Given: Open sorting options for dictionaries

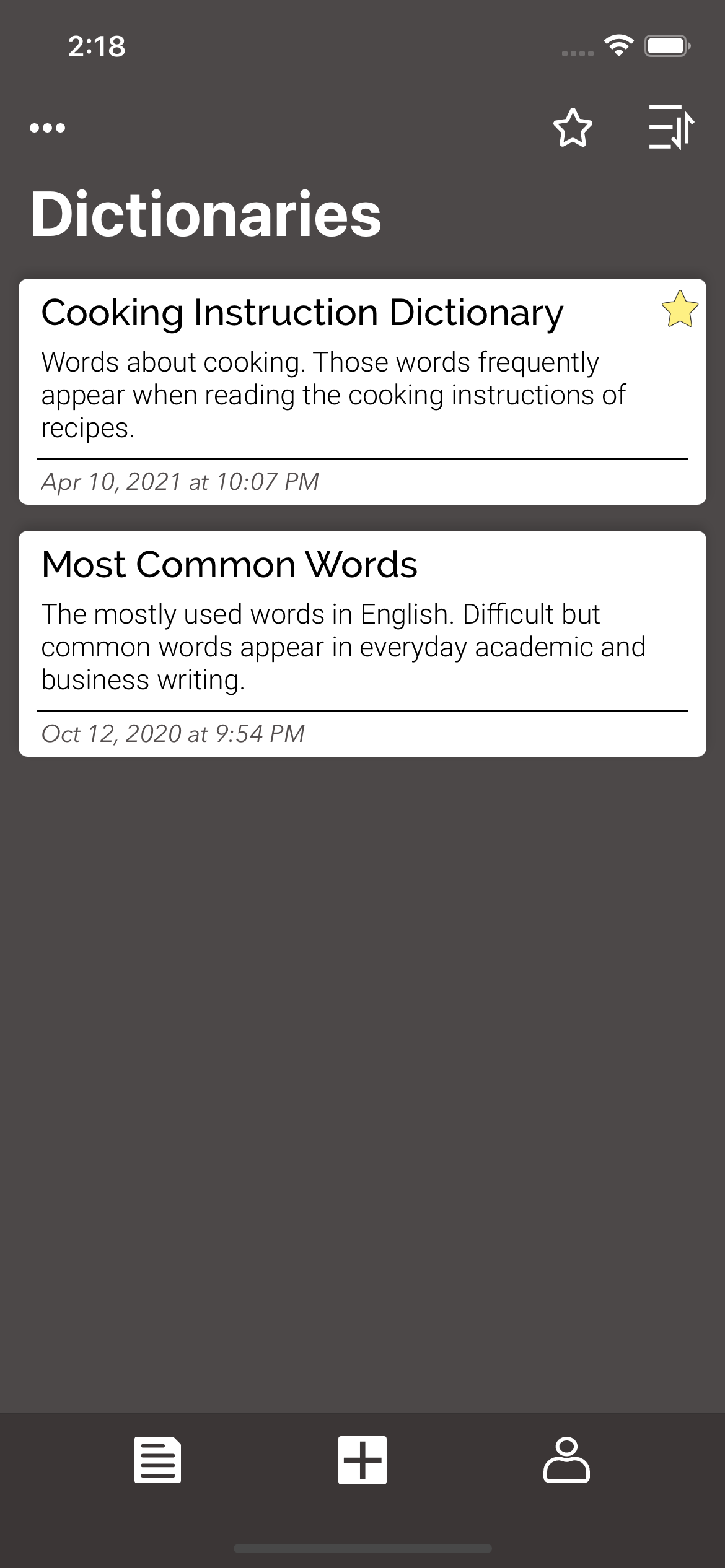Looking at the screenshot, I should click(669, 127).
